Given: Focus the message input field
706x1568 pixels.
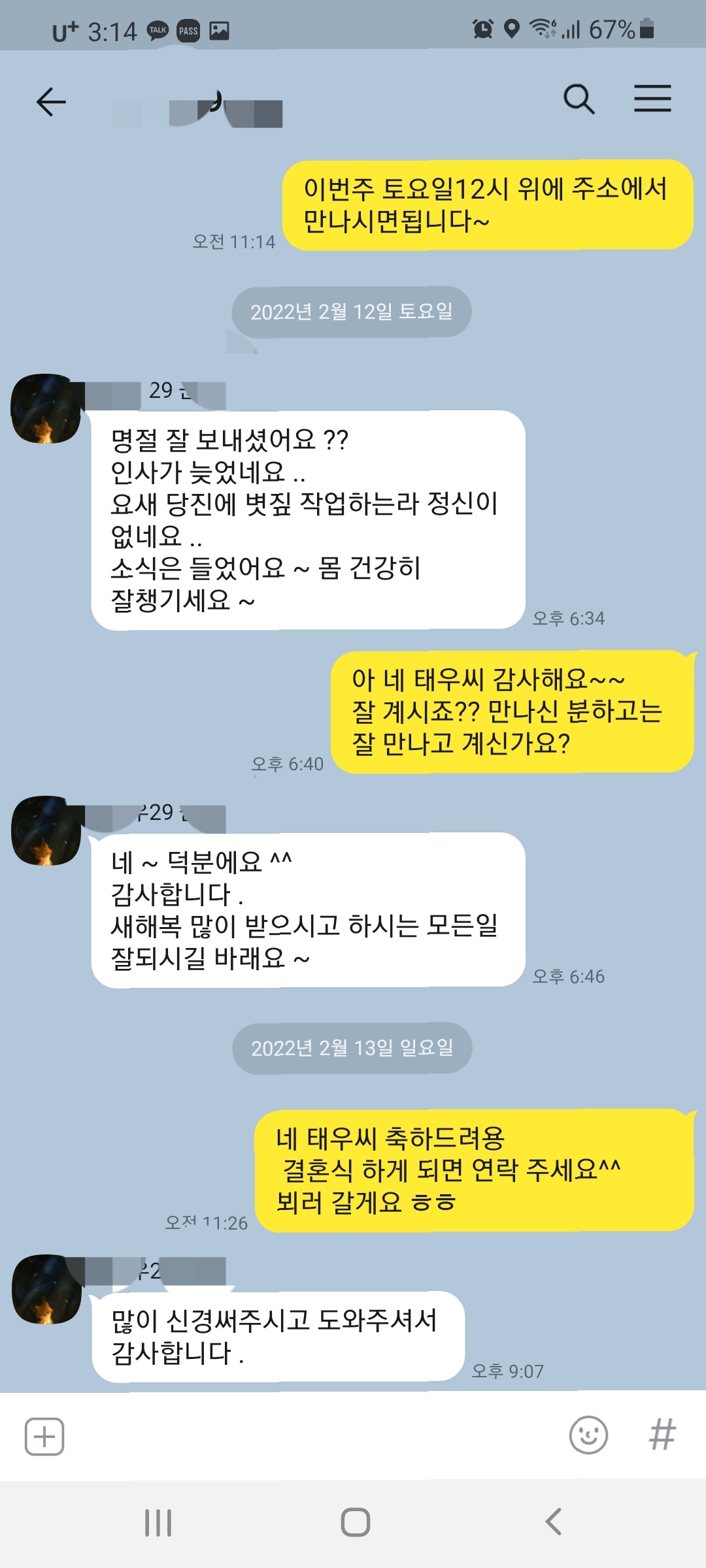Looking at the screenshot, I should (x=314, y=1435).
